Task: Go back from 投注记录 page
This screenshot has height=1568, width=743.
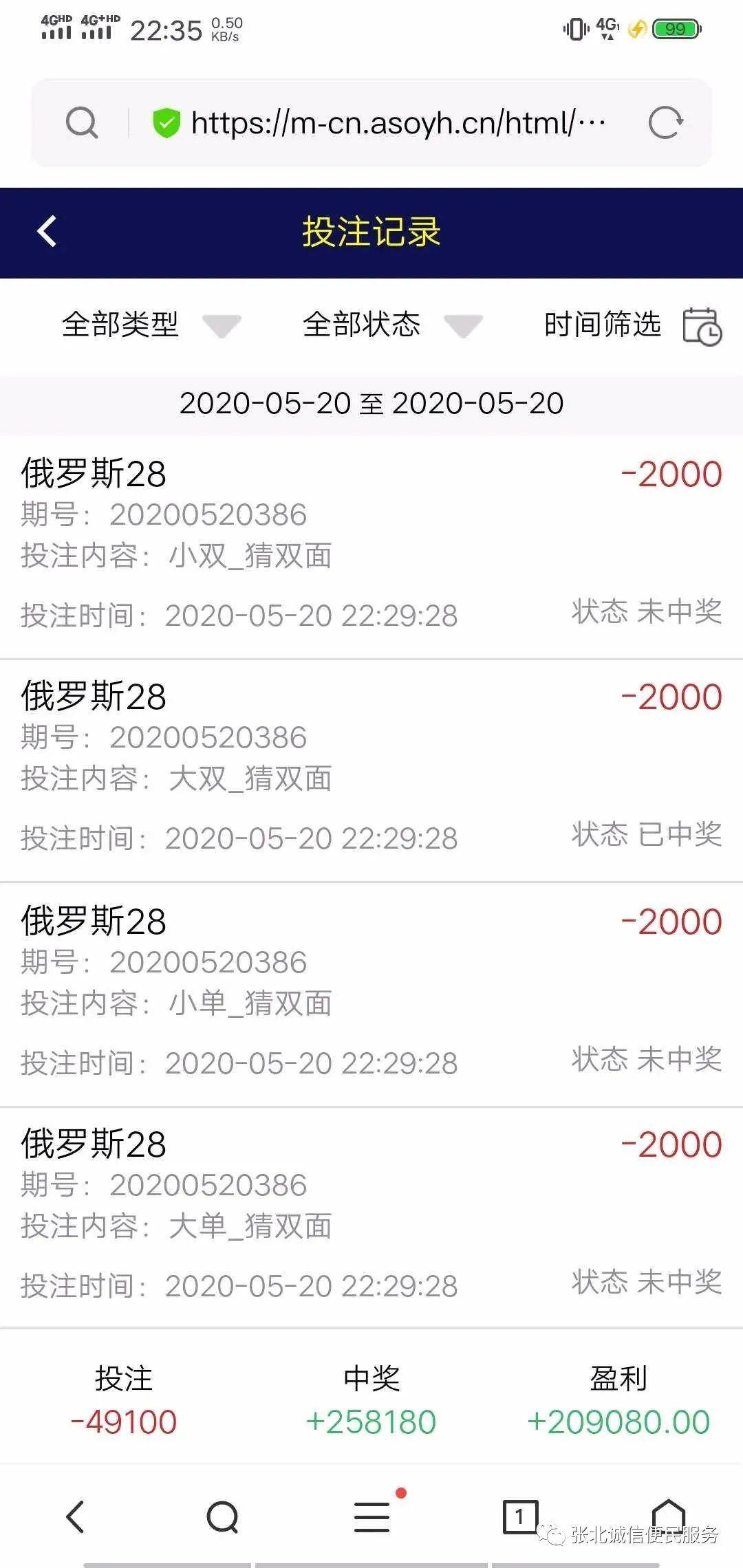Action: [47, 232]
